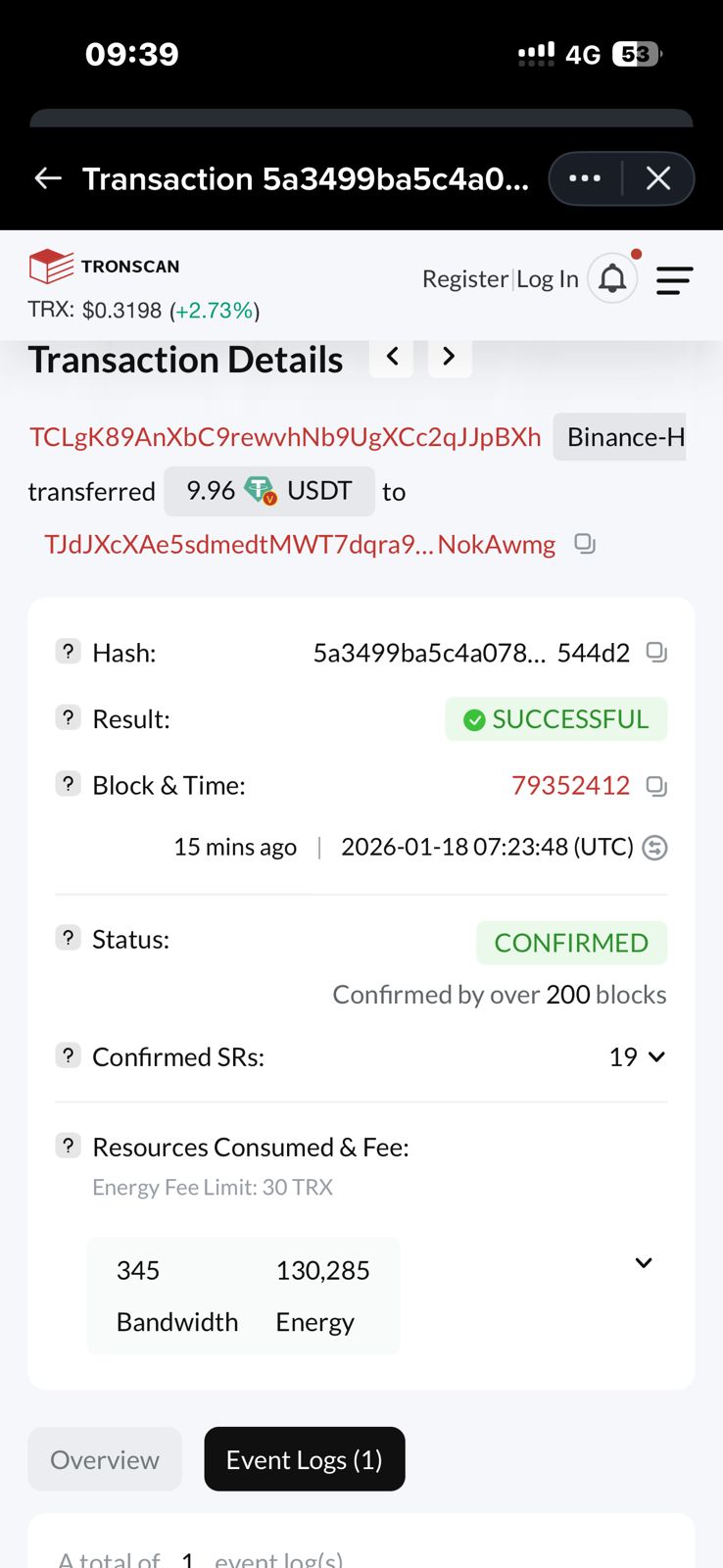Image resolution: width=723 pixels, height=1568 pixels.
Task: Expand Resources Consumed & Fee details
Action: click(644, 1263)
